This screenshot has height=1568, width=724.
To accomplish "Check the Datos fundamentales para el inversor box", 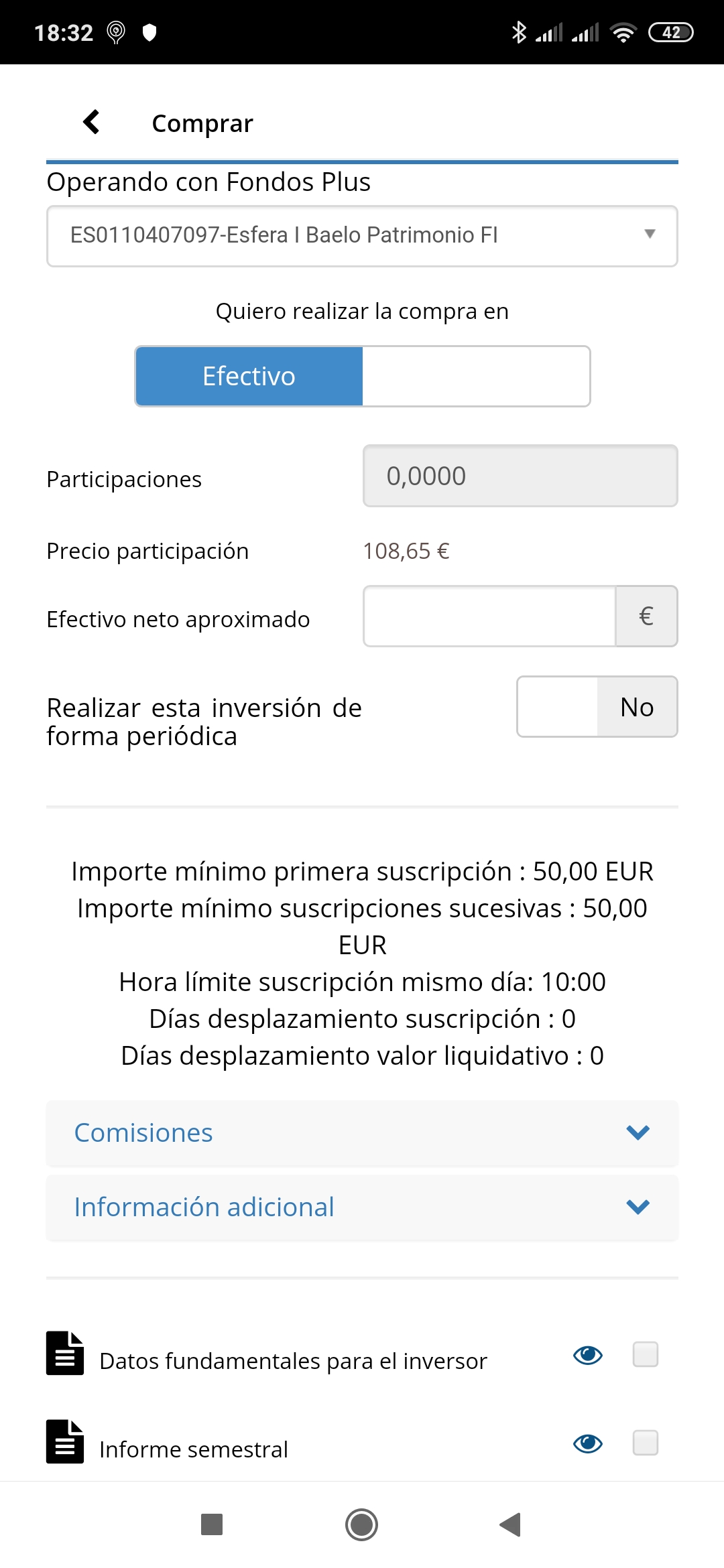I will (x=646, y=1354).
